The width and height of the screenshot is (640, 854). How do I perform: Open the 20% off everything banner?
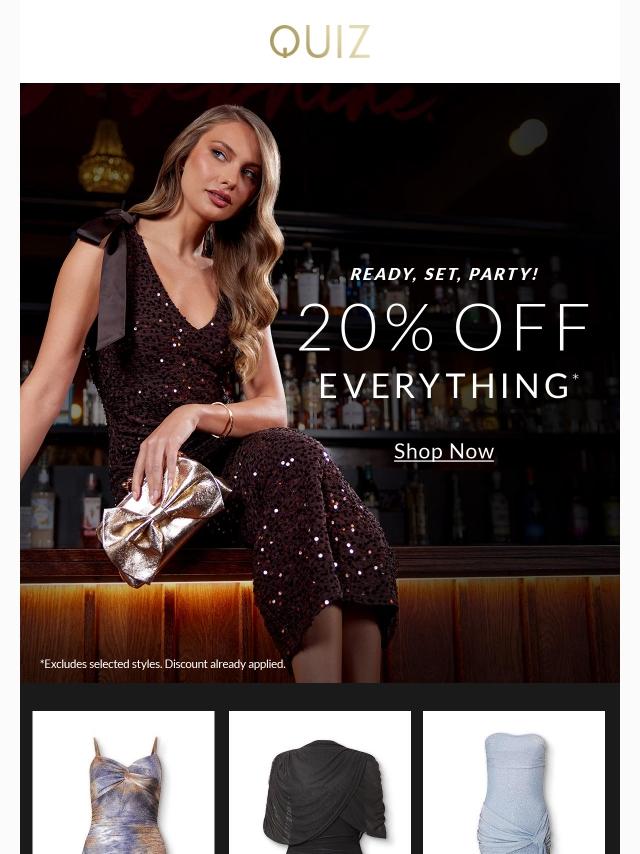444,329
